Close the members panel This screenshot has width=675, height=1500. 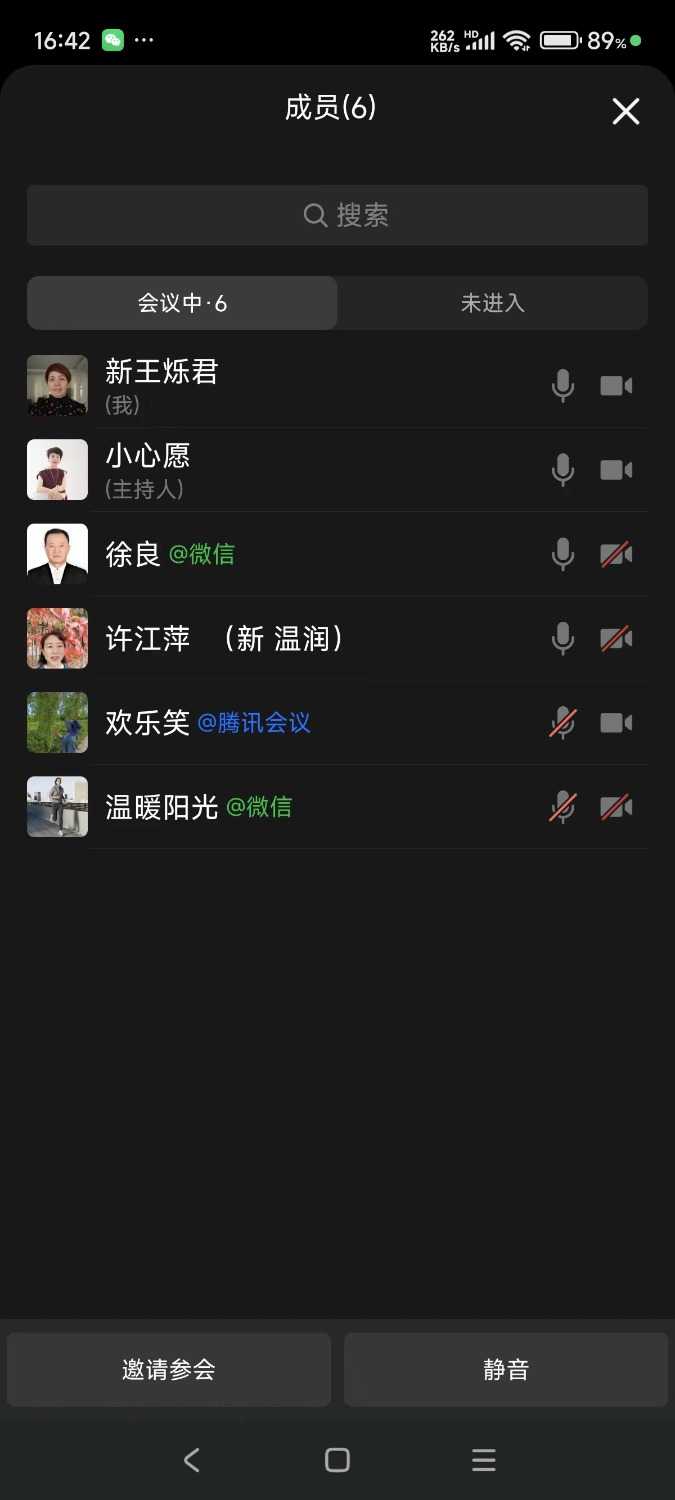click(x=626, y=111)
